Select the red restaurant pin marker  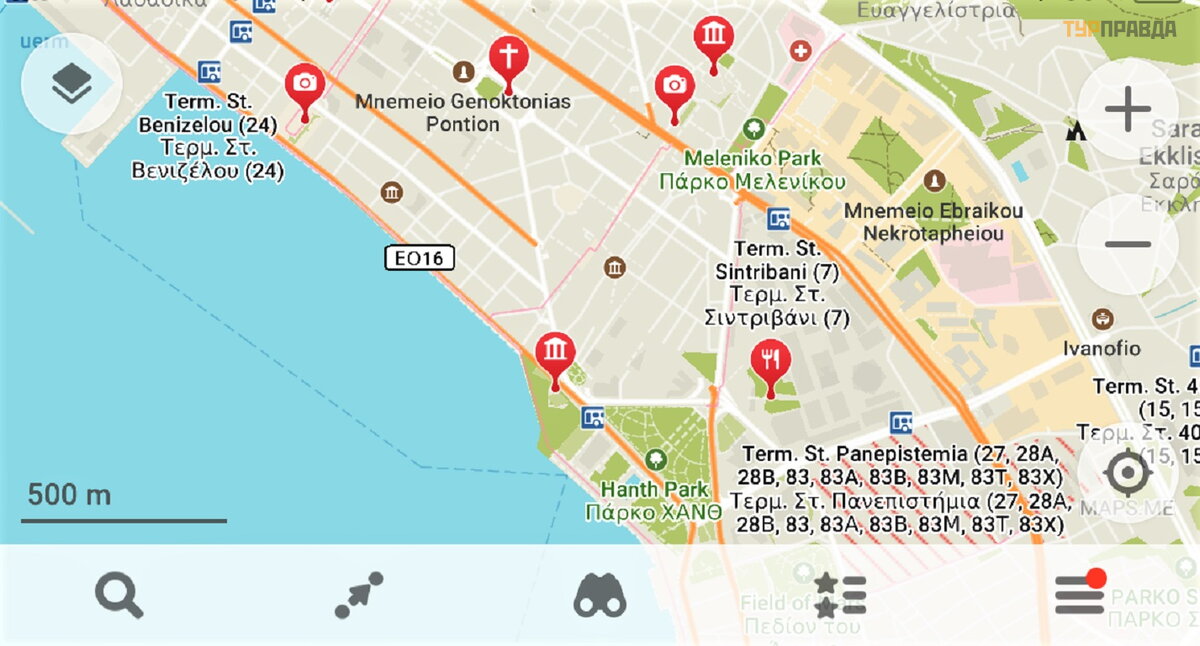(x=770, y=361)
